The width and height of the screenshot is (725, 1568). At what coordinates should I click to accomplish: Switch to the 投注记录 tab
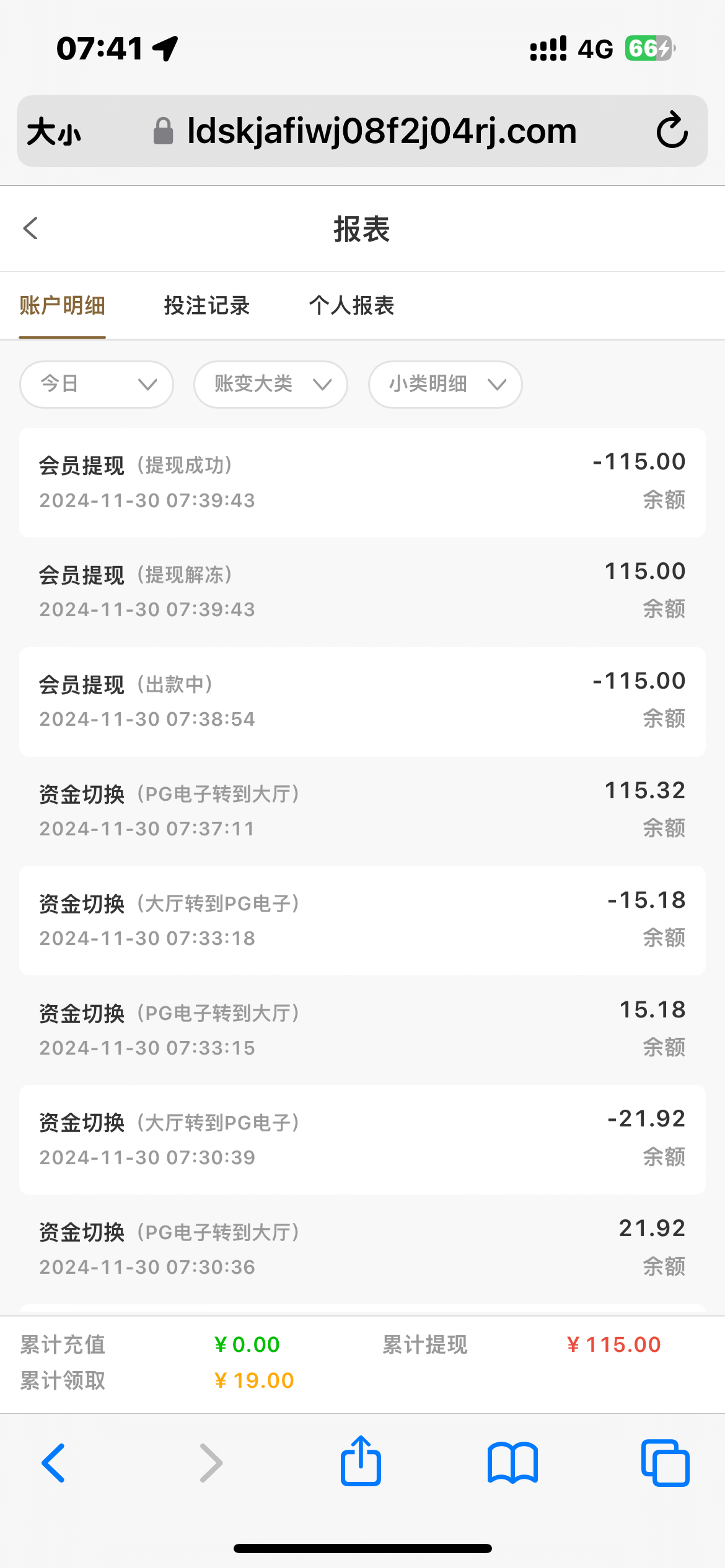(x=206, y=305)
